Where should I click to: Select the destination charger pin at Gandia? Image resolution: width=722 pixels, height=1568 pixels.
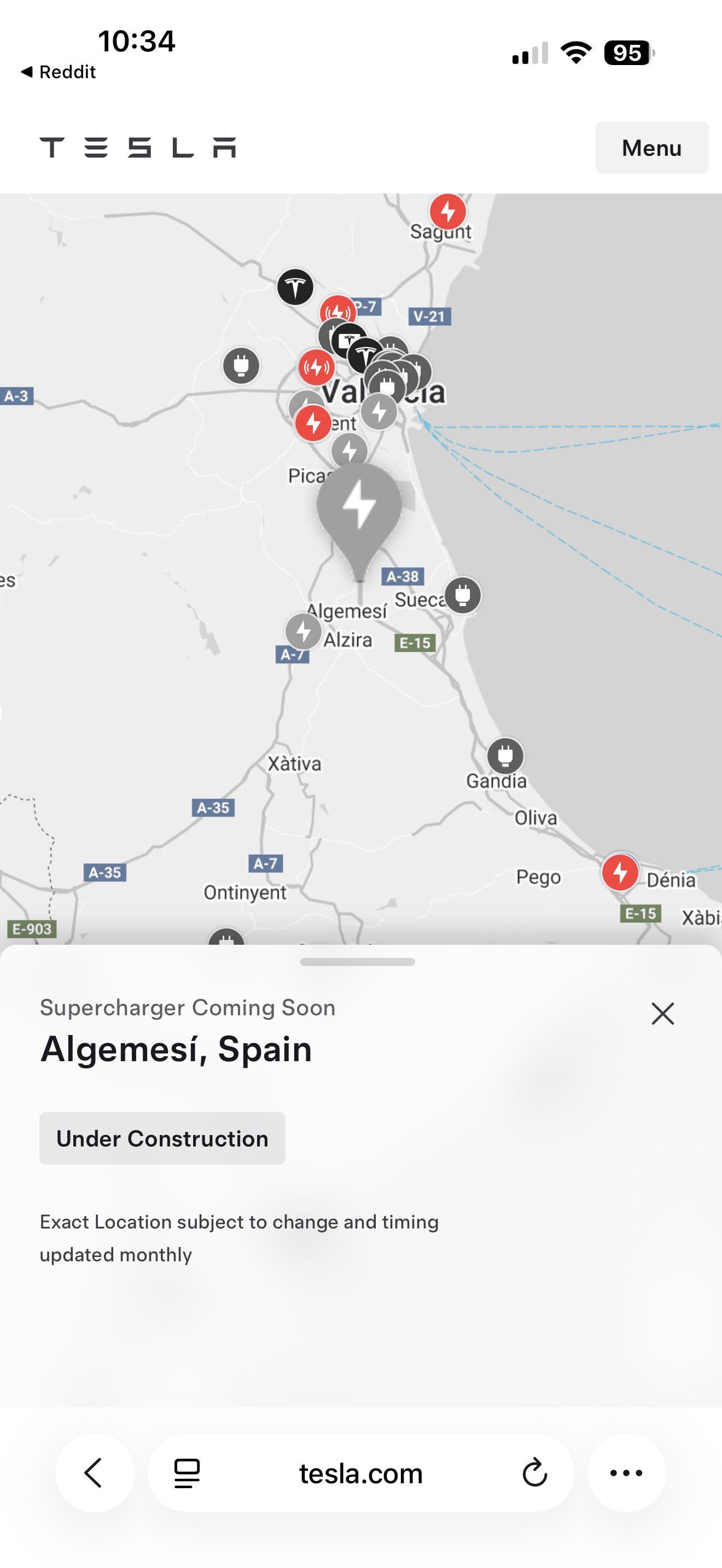point(505,756)
